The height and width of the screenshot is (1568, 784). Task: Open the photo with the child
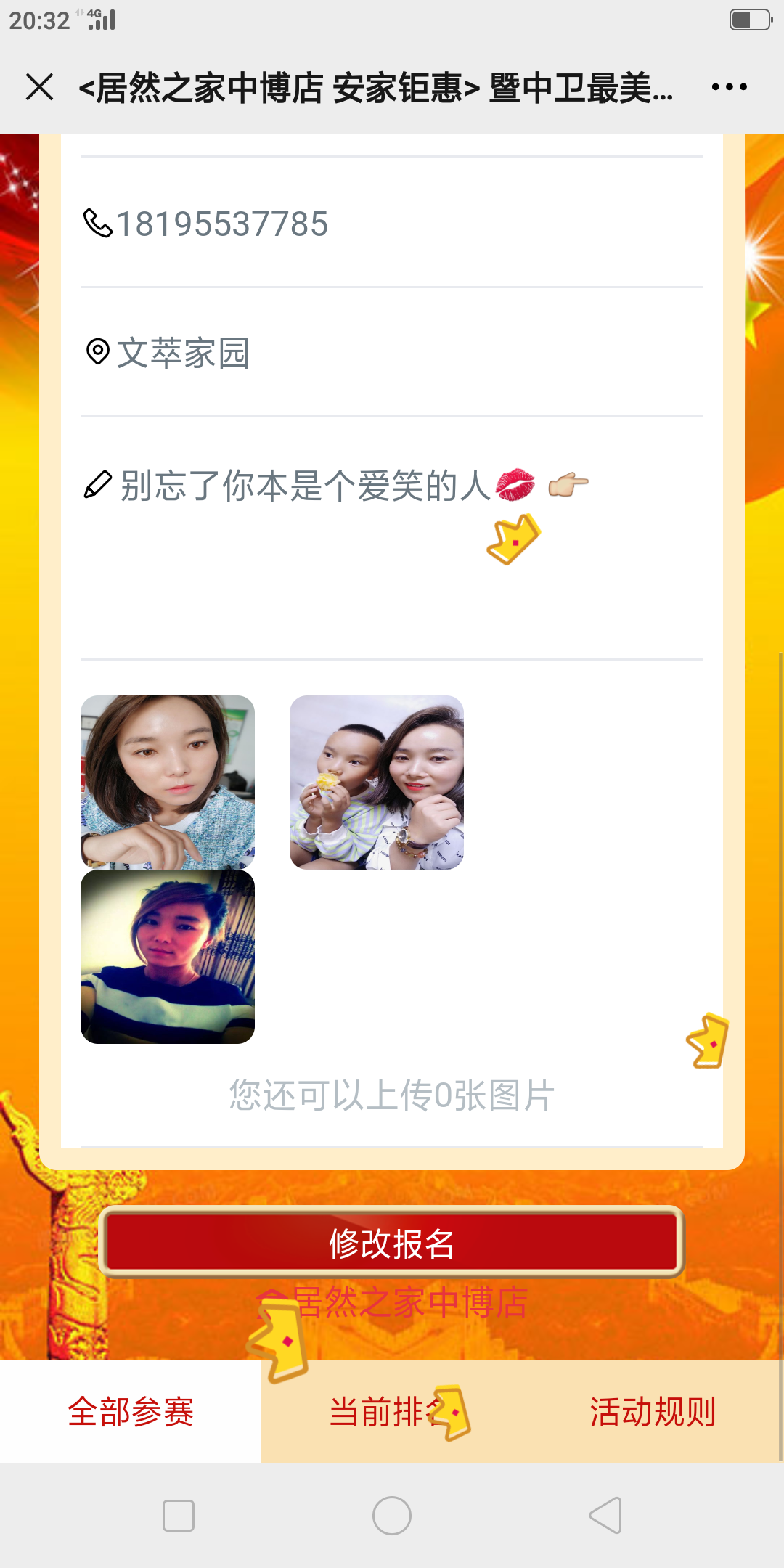click(376, 782)
